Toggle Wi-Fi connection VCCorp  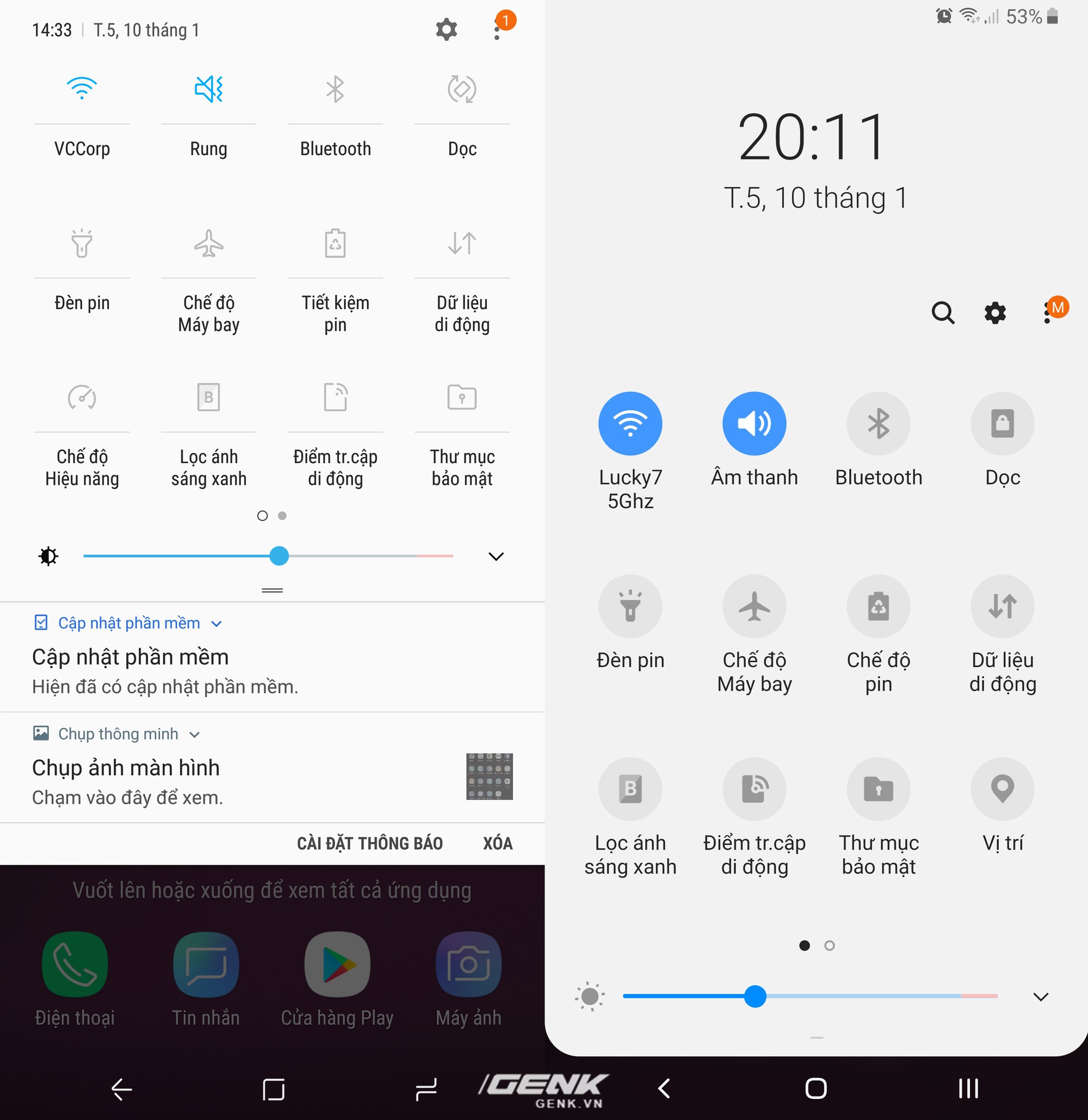(x=82, y=89)
